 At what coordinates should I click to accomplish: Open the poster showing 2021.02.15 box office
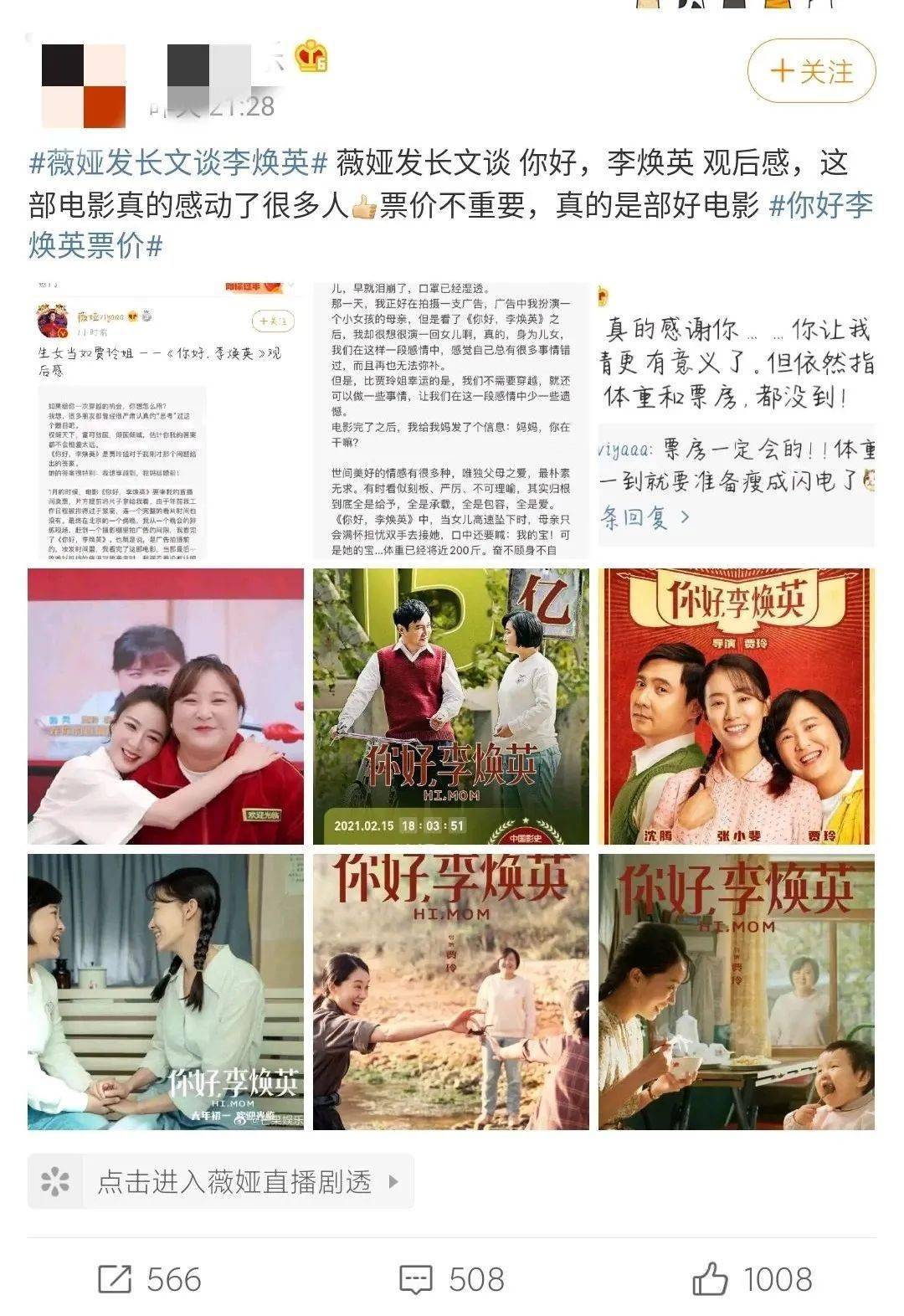450,707
